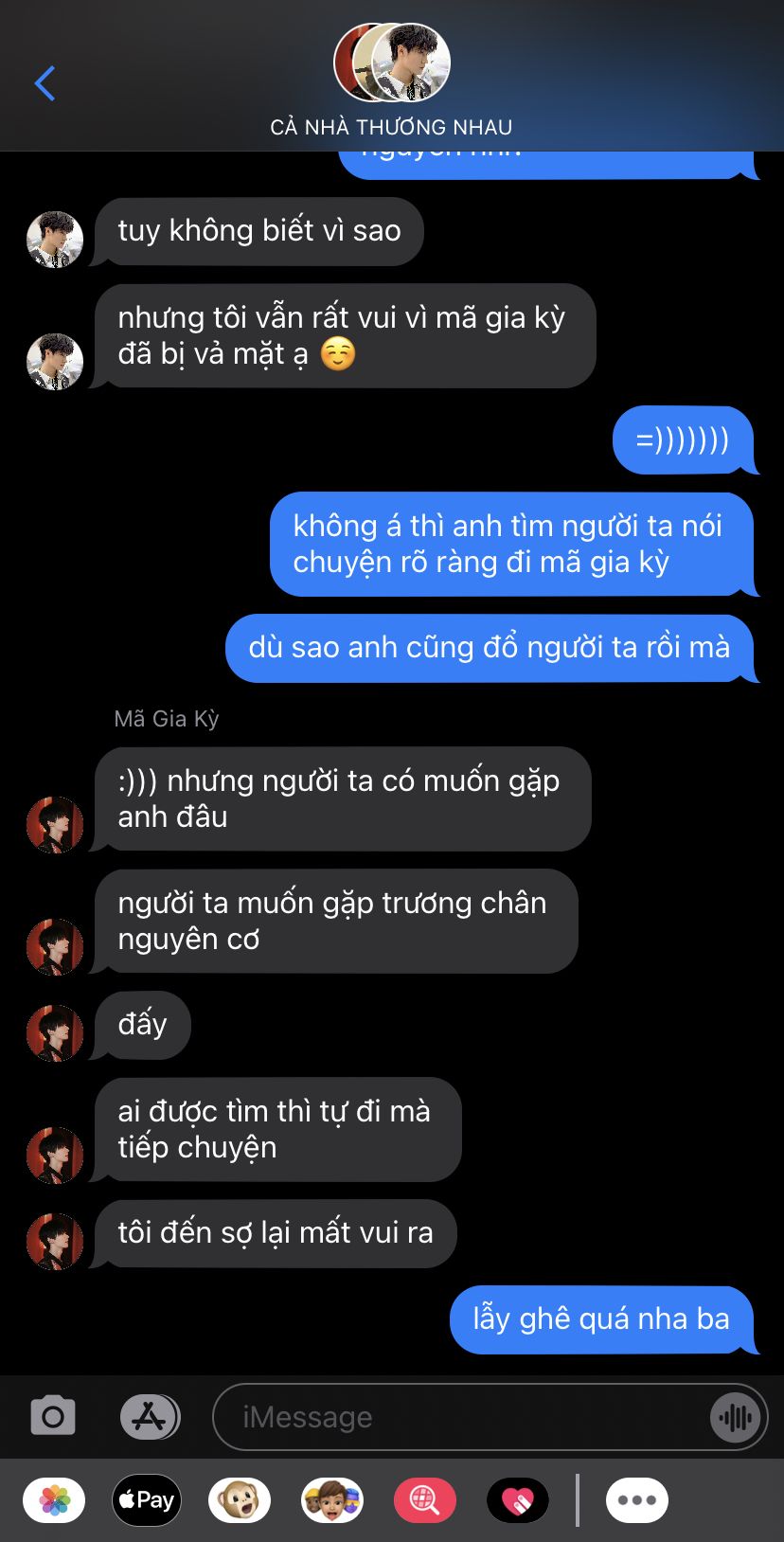
Task: Open the #images search app
Action: [425, 1500]
